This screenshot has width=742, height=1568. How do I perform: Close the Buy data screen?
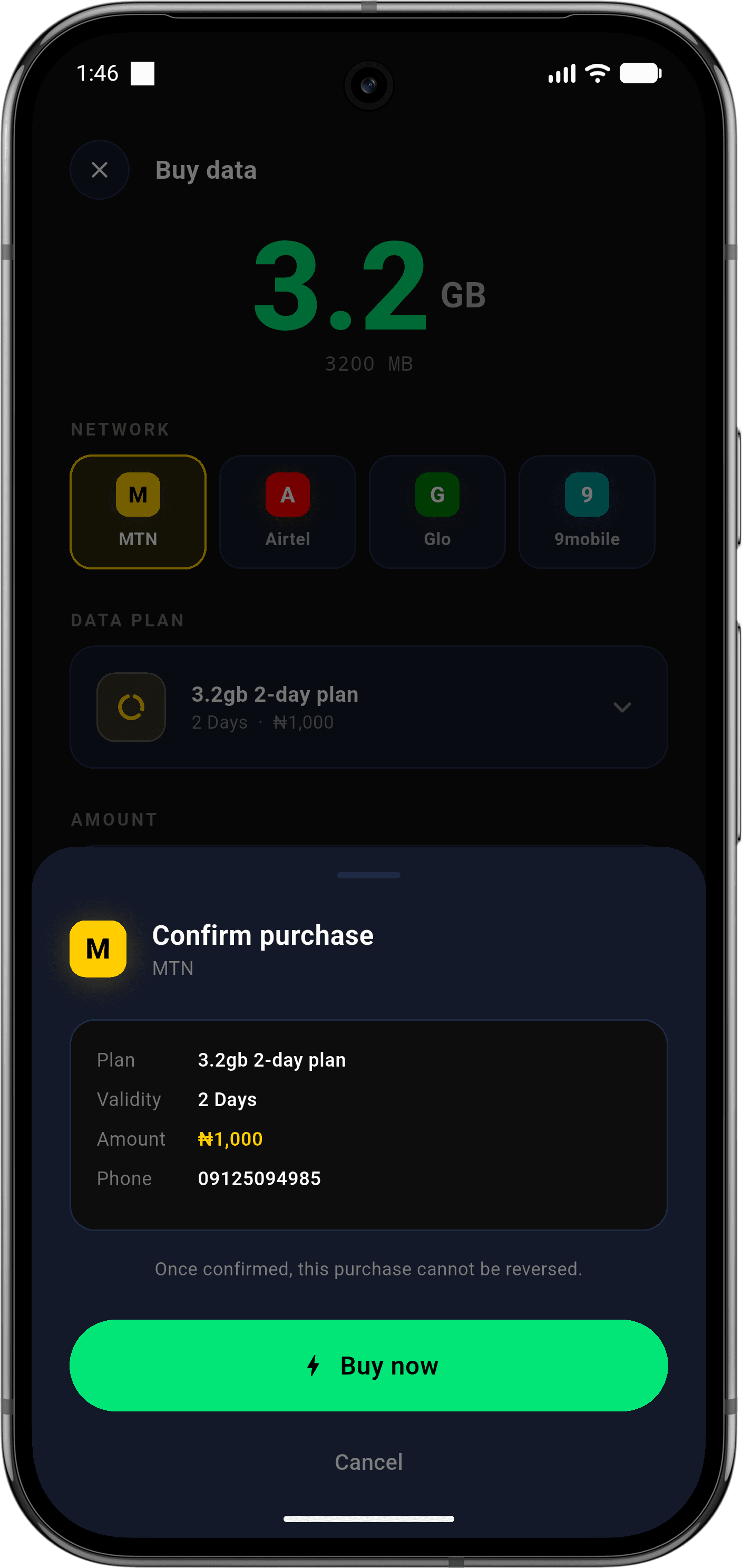pos(100,170)
